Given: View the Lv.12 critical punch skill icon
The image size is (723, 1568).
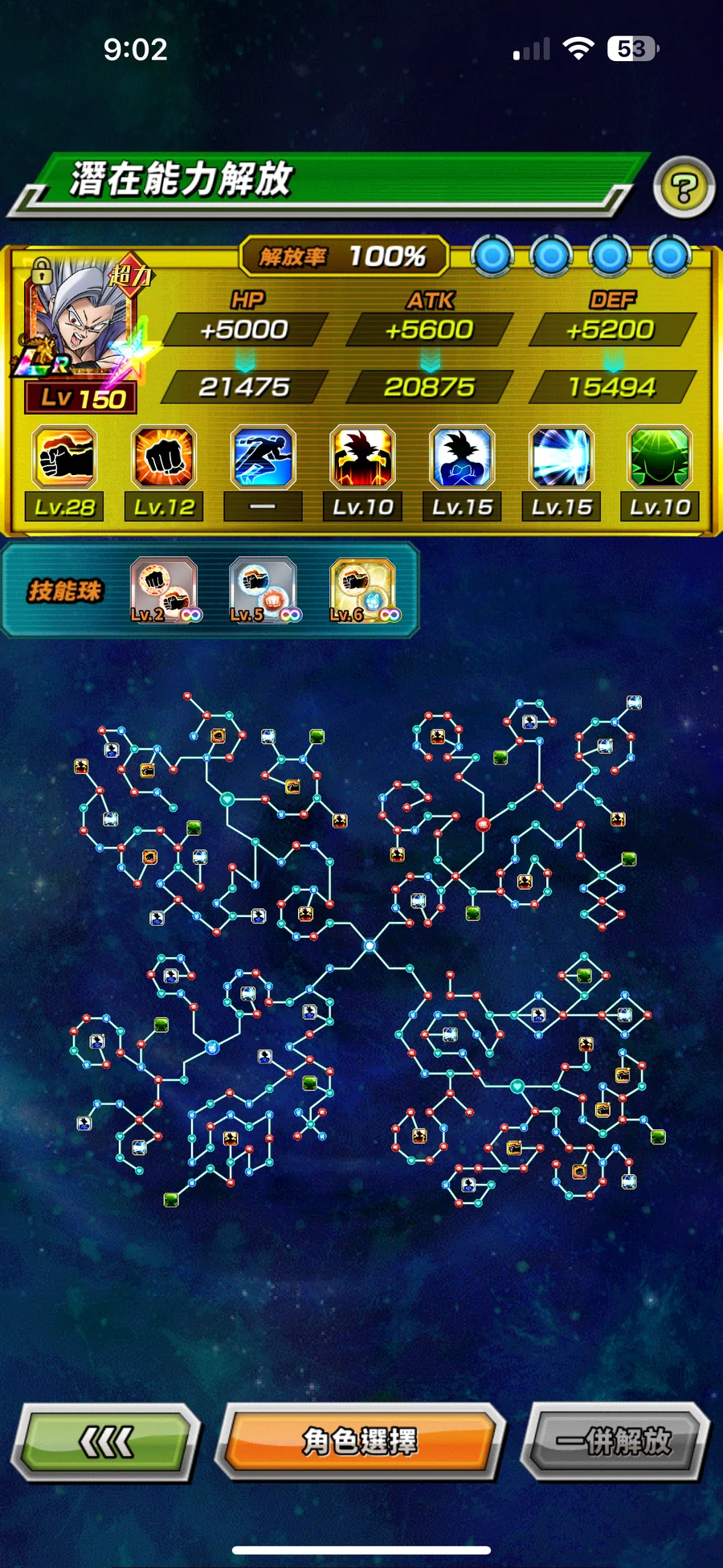Looking at the screenshot, I should pyautogui.click(x=164, y=458).
